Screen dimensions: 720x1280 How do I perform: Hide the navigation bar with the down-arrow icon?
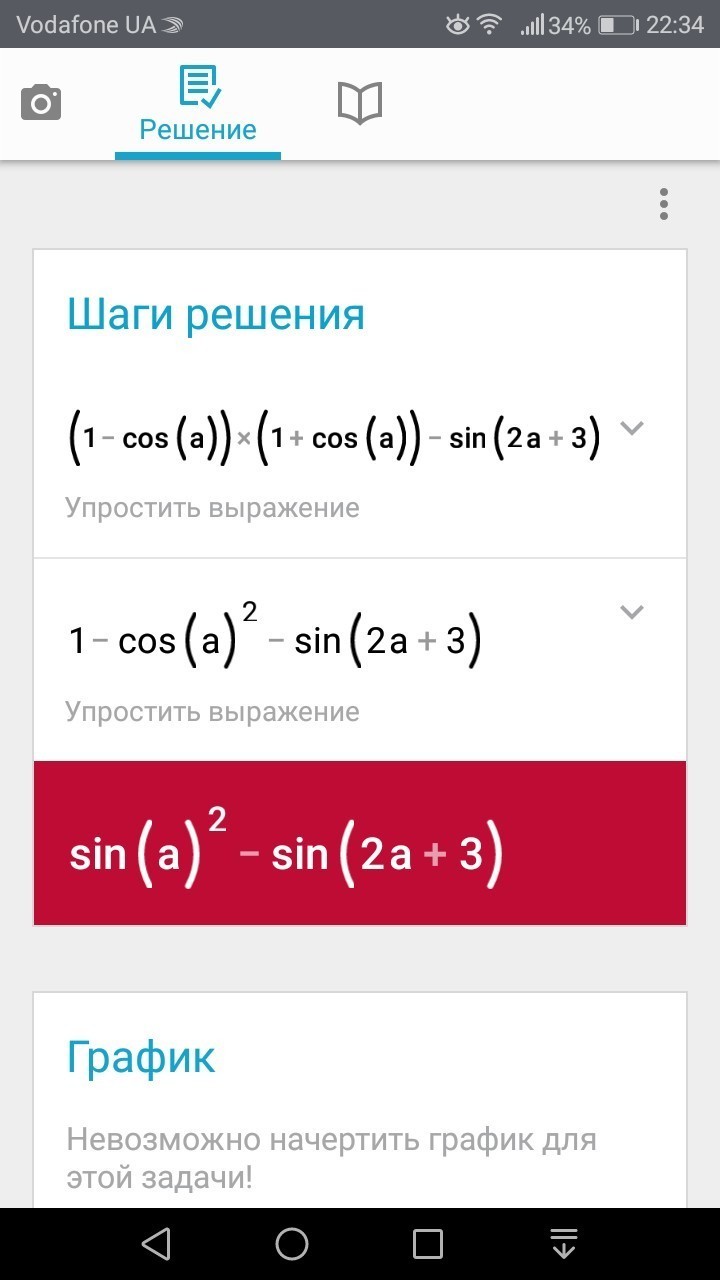coord(564,1243)
